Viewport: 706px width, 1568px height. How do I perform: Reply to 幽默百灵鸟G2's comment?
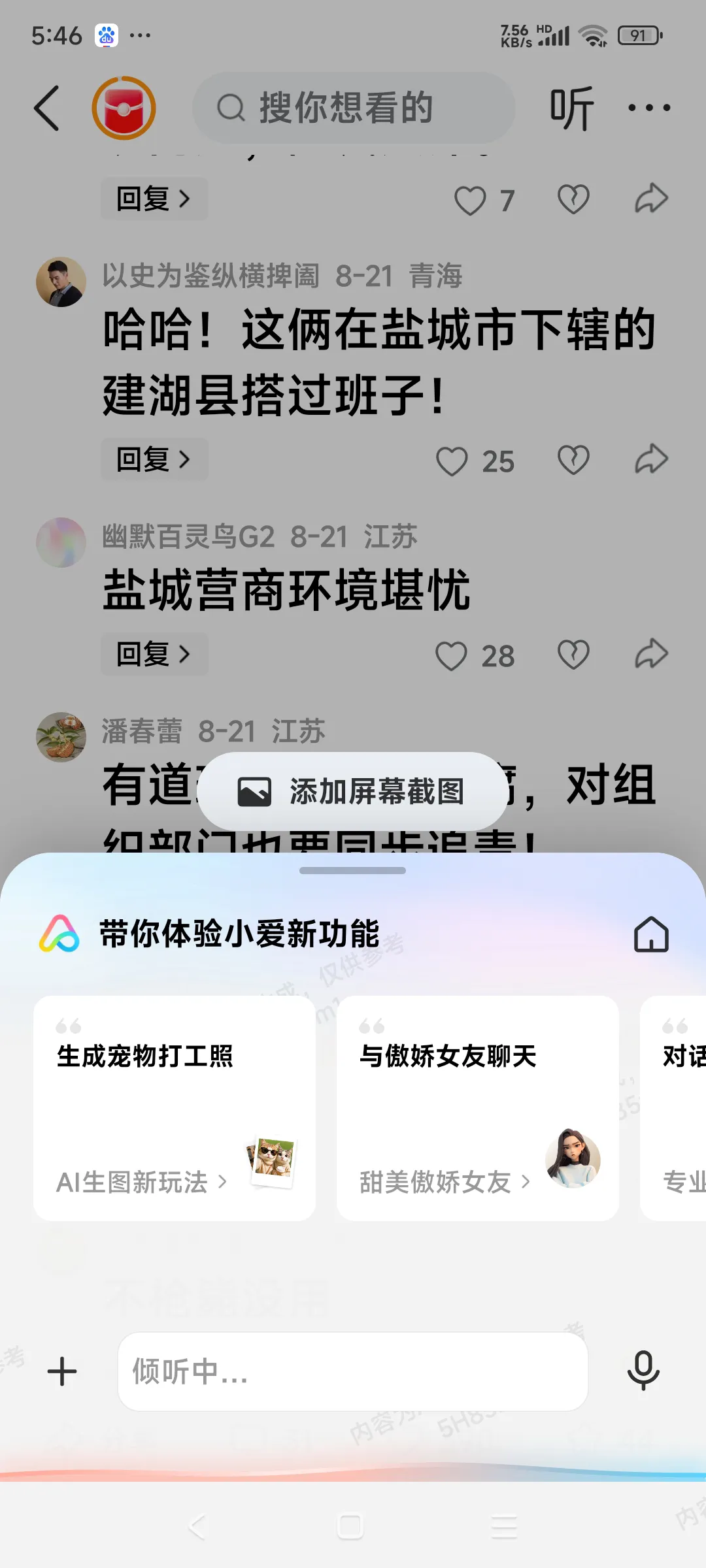pos(154,654)
